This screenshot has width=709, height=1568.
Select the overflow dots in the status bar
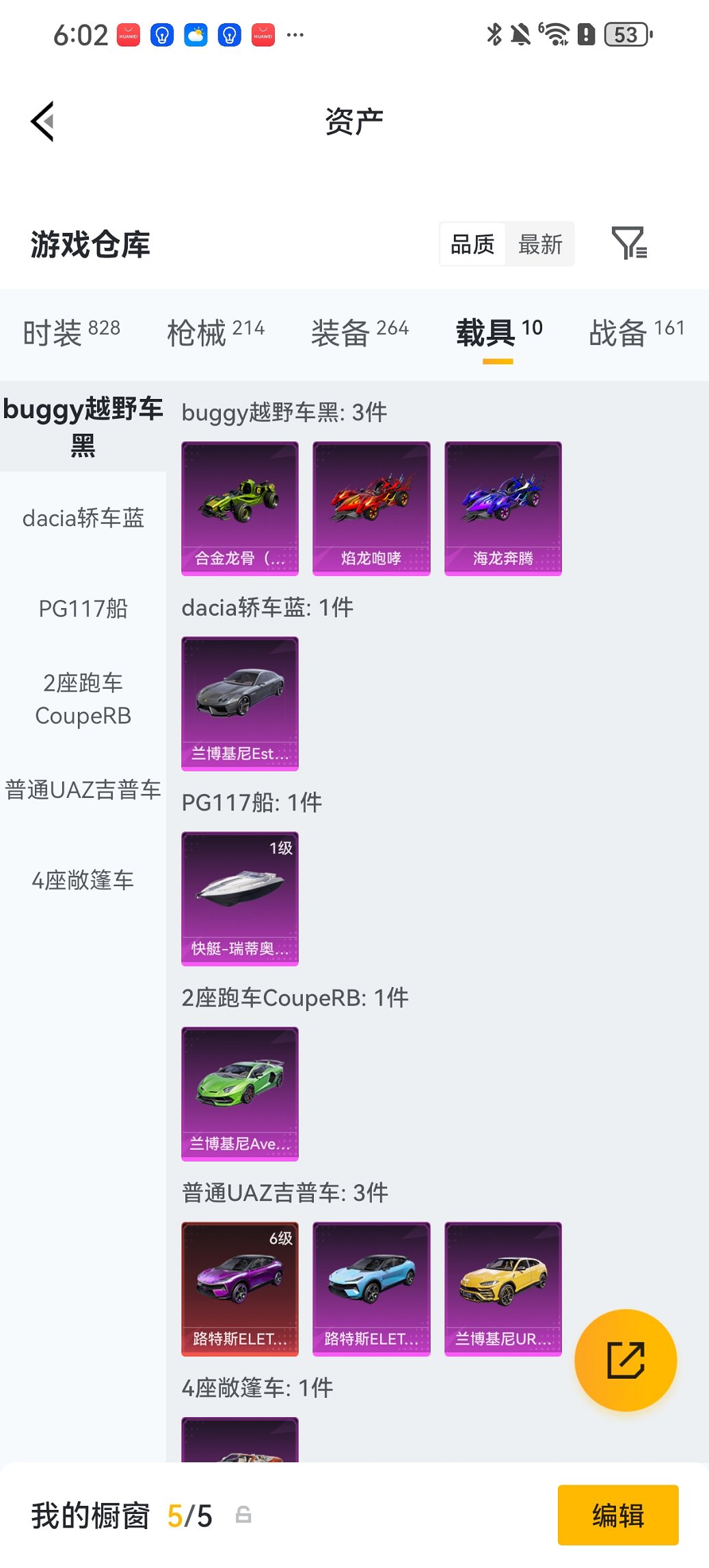(x=294, y=34)
